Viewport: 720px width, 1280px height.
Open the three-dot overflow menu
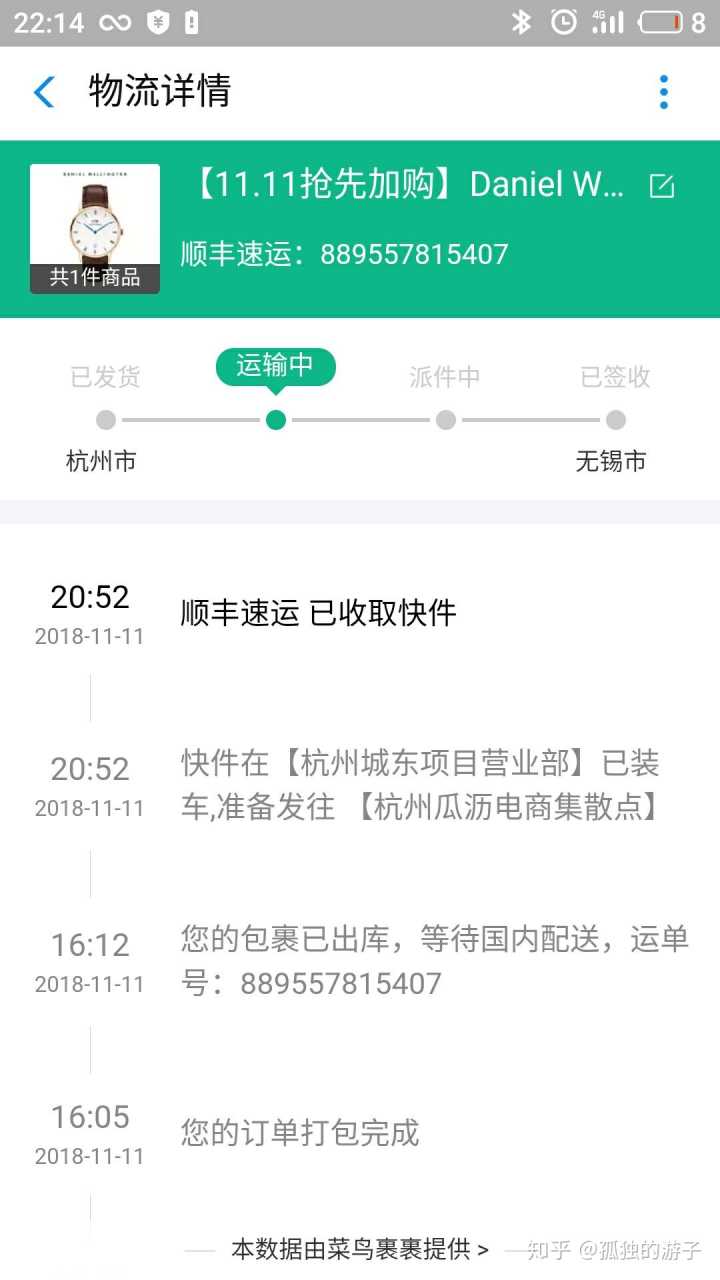(x=663, y=92)
